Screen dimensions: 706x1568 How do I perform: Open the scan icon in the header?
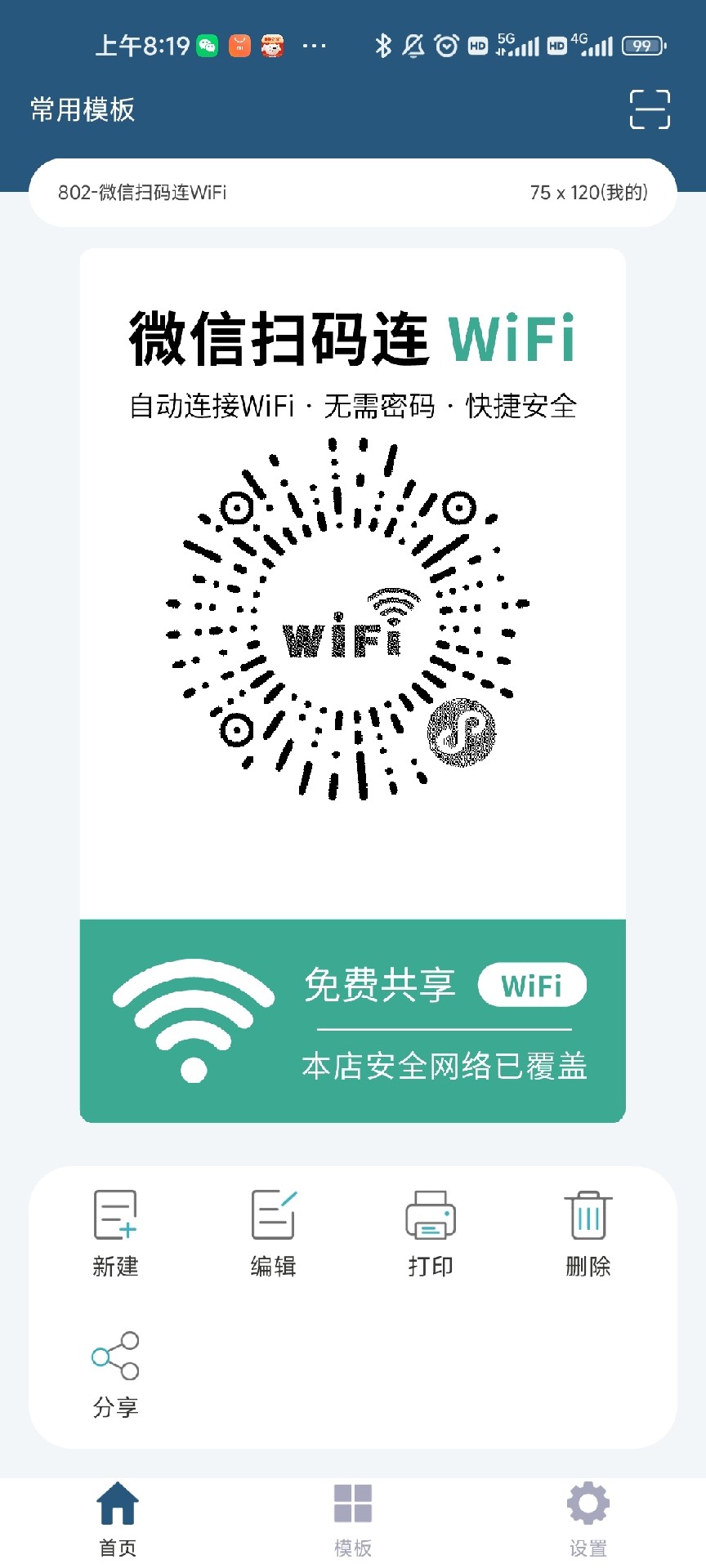650,109
